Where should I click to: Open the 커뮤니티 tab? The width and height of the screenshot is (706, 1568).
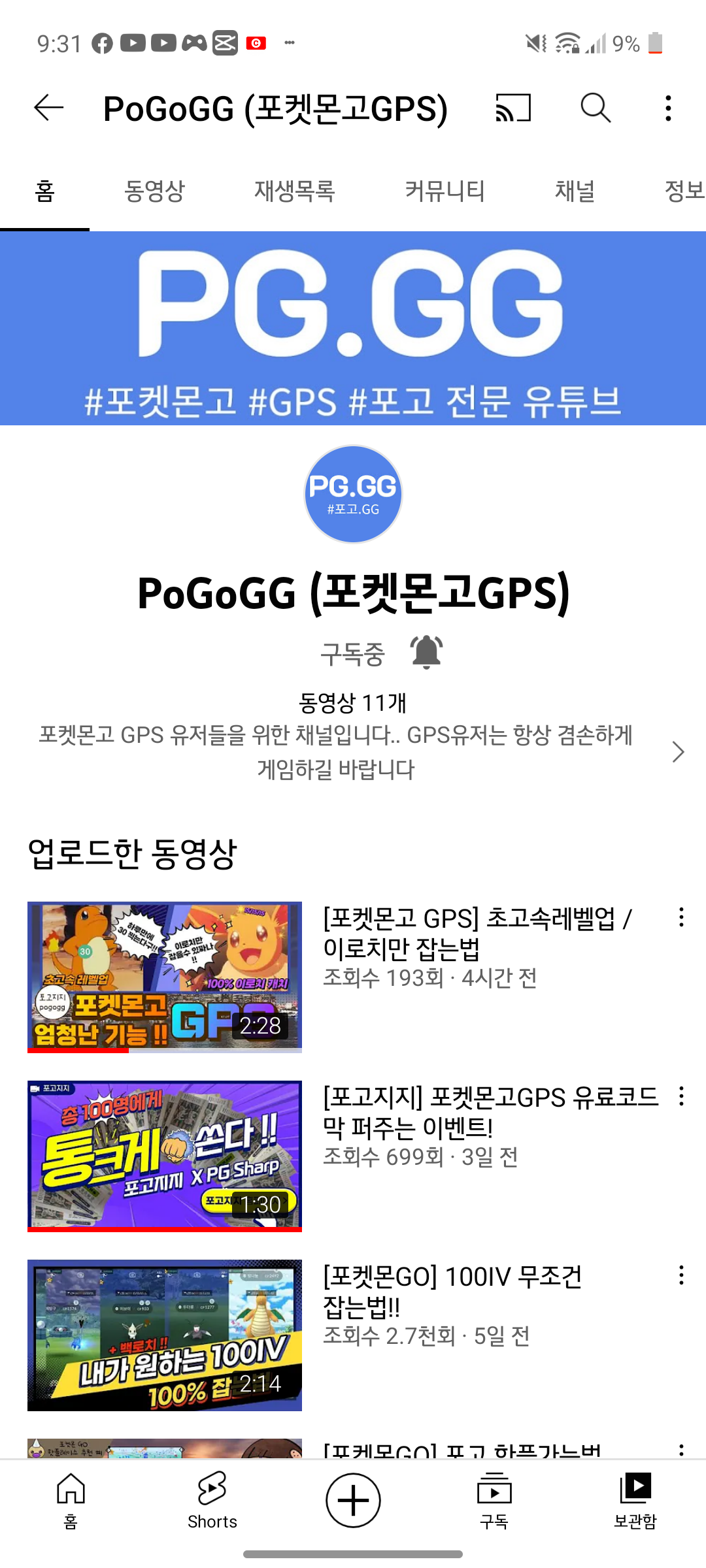[x=445, y=191]
